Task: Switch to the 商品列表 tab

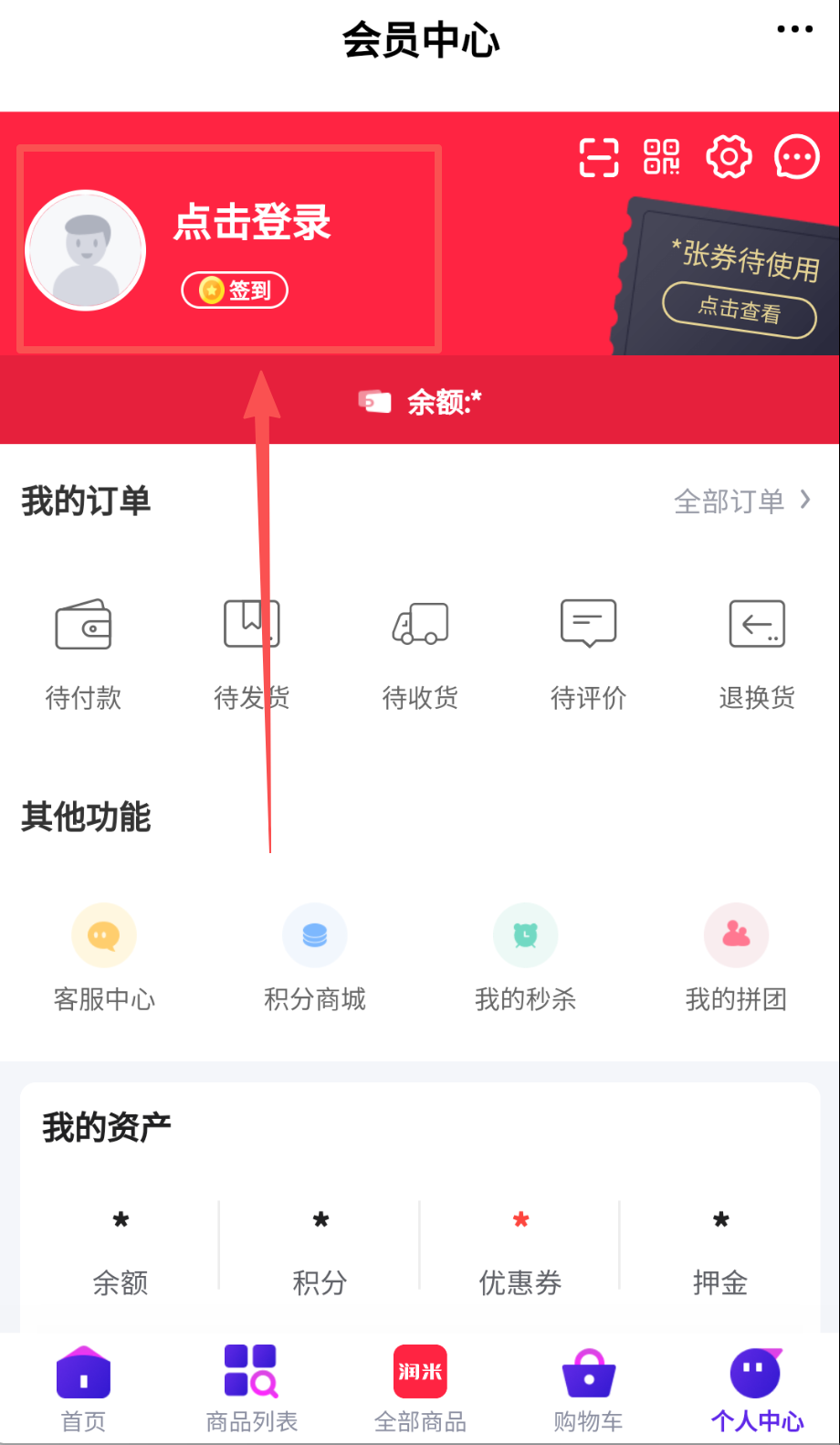Action: point(252,1388)
